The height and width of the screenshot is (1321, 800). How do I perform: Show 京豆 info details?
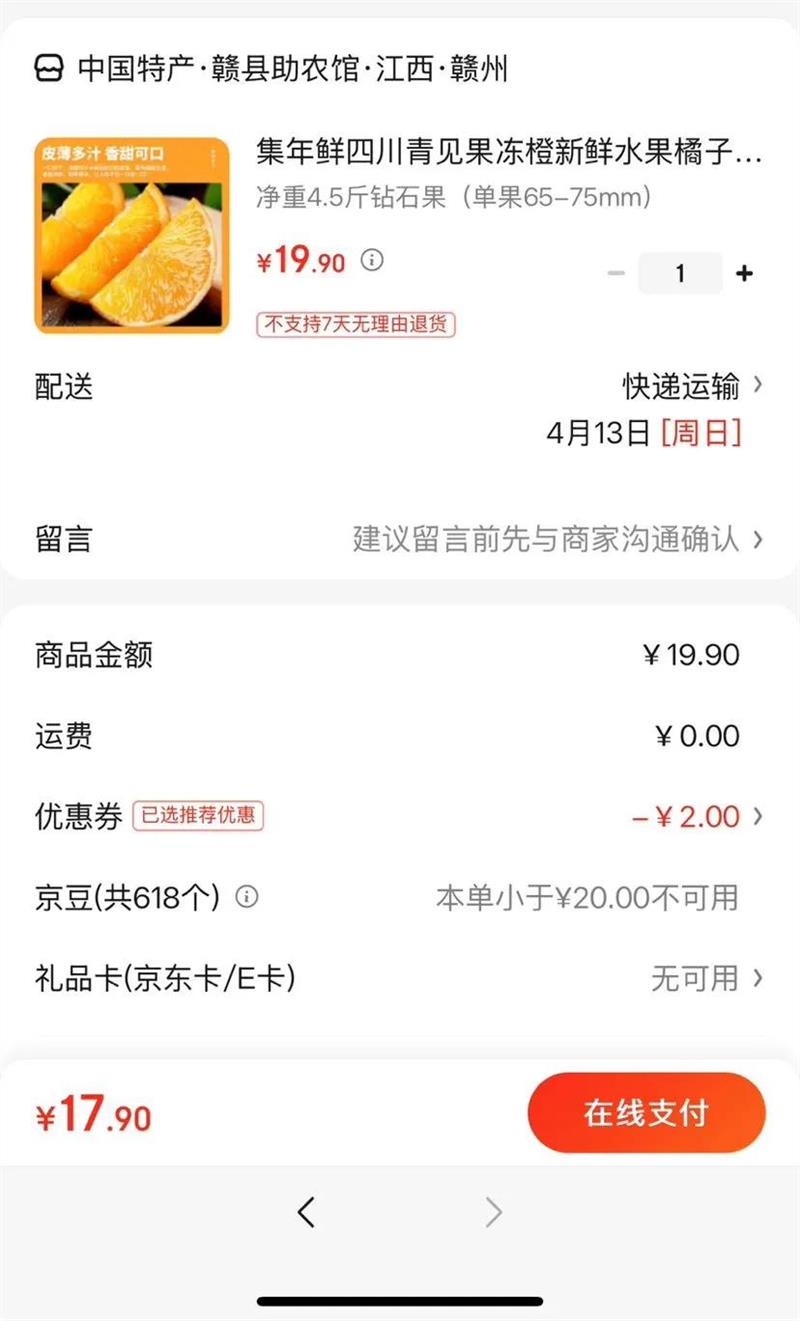(246, 897)
